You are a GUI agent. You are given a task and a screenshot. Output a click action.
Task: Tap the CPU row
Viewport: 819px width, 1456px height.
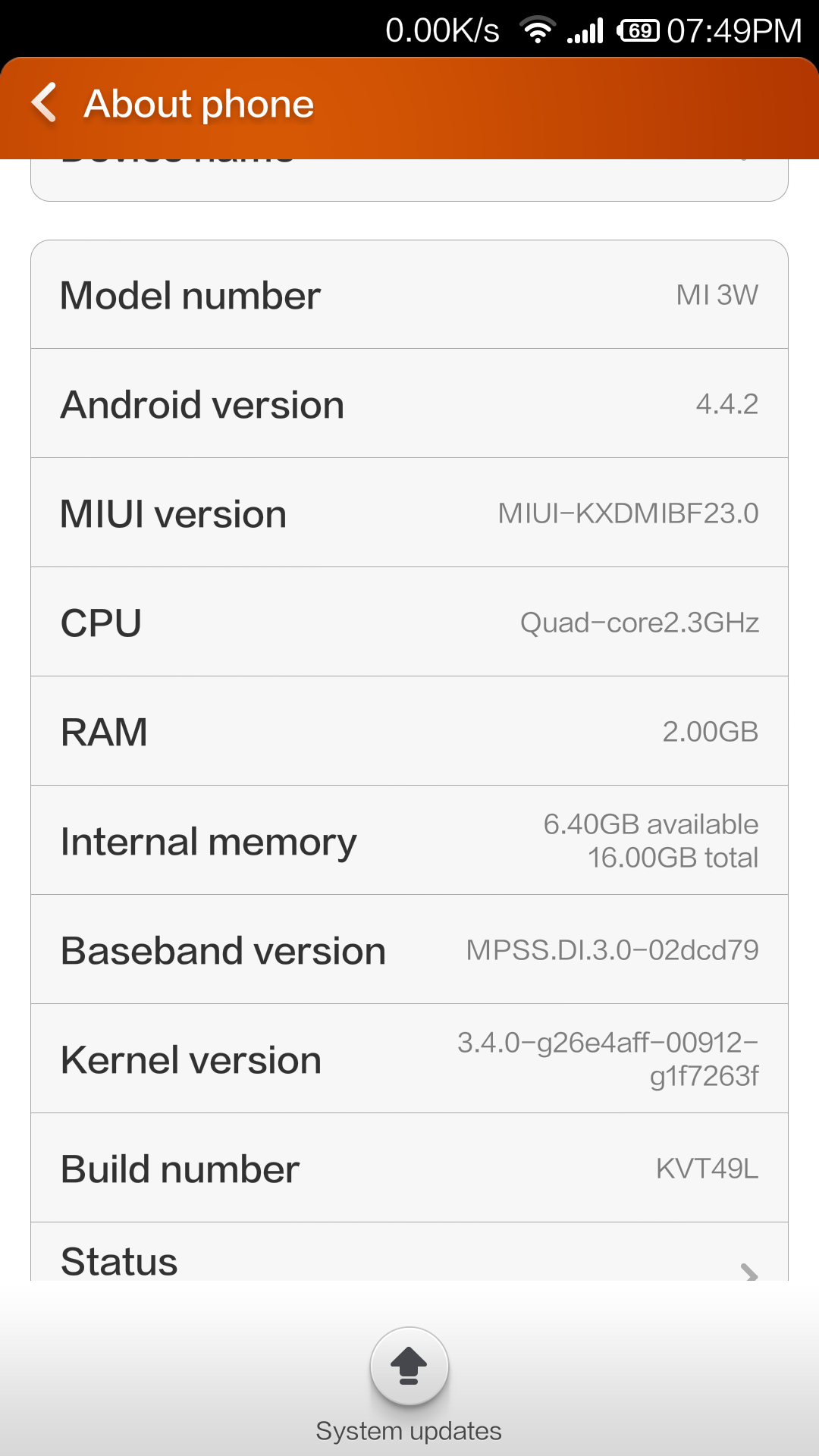pyautogui.click(x=409, y=622)
